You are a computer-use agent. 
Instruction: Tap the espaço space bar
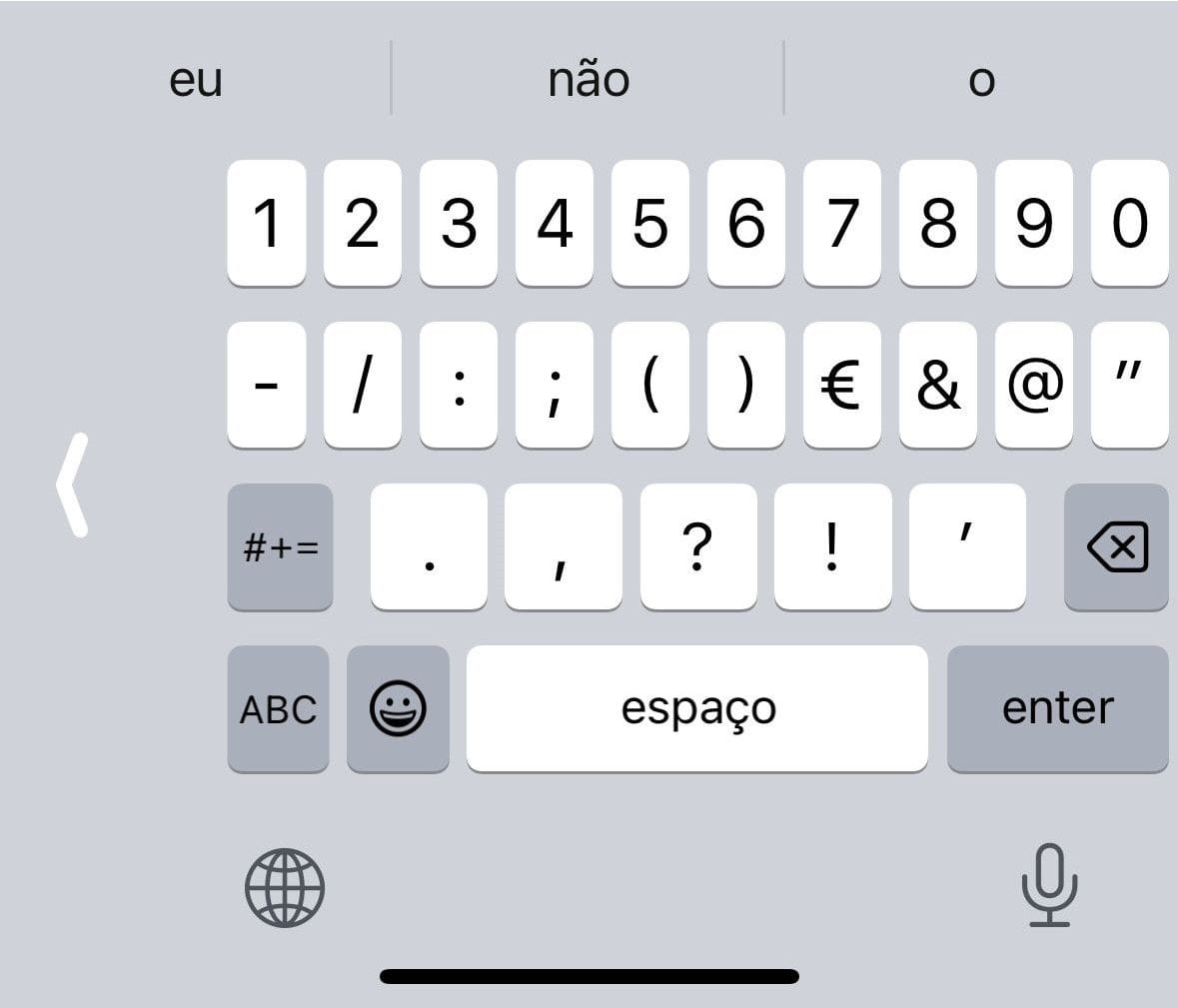(696, 708)
